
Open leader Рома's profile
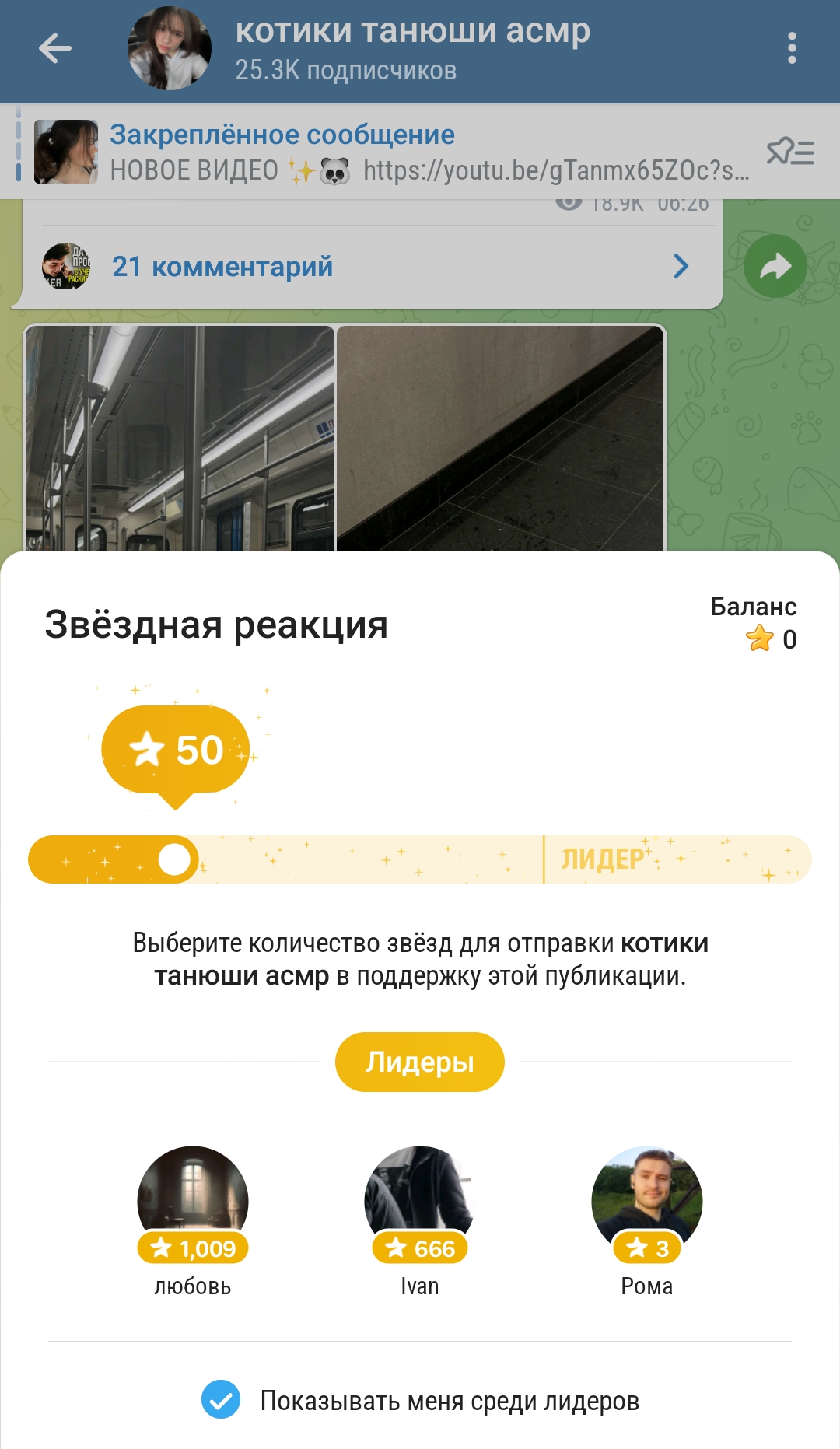click(646, 1201)
